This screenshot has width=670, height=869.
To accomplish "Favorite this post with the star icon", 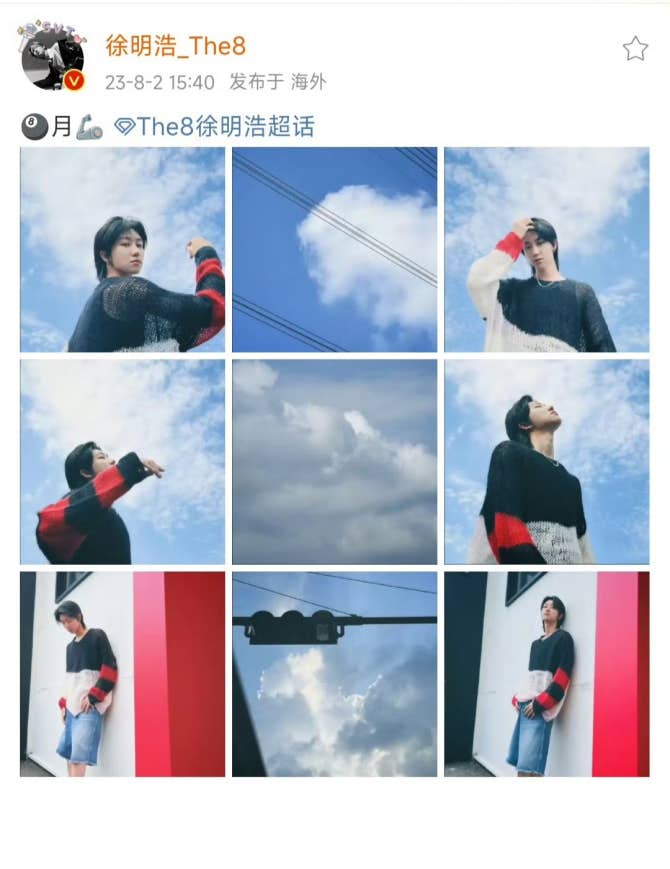I will click(x=635, y=49).
